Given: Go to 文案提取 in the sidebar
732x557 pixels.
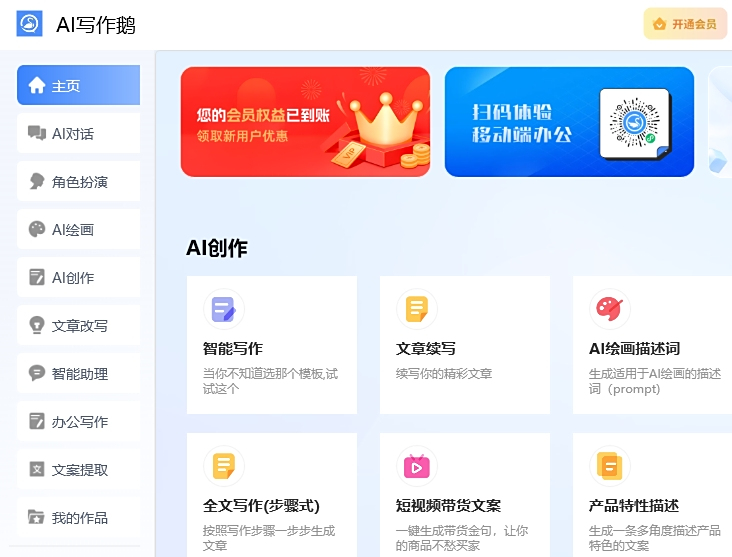Looking at the screenshot, I should tap(78, 470).
